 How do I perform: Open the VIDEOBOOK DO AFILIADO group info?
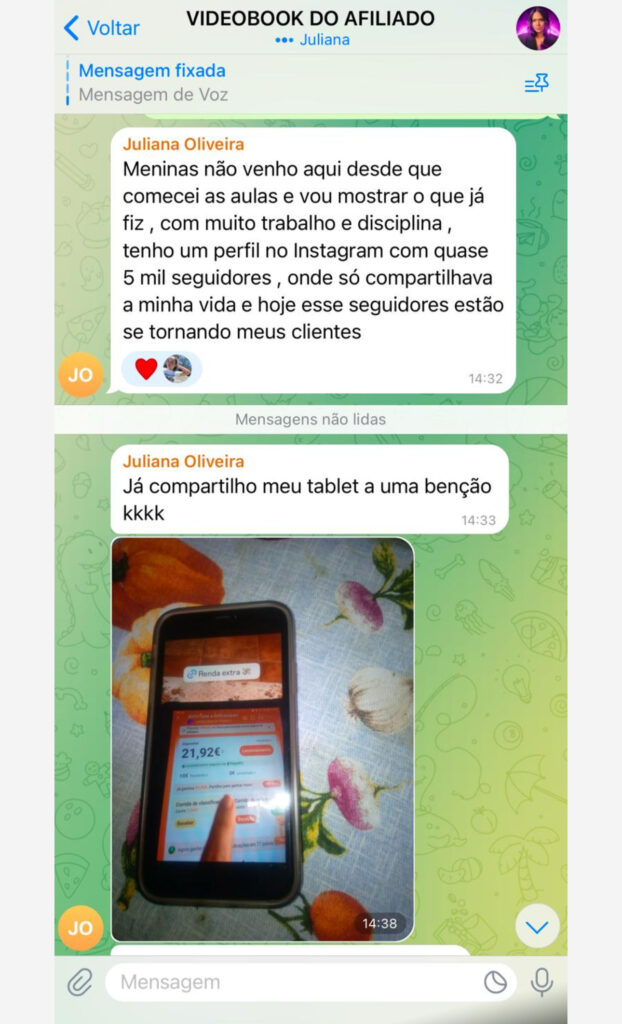pyautogui.click(x=310, y=19)
